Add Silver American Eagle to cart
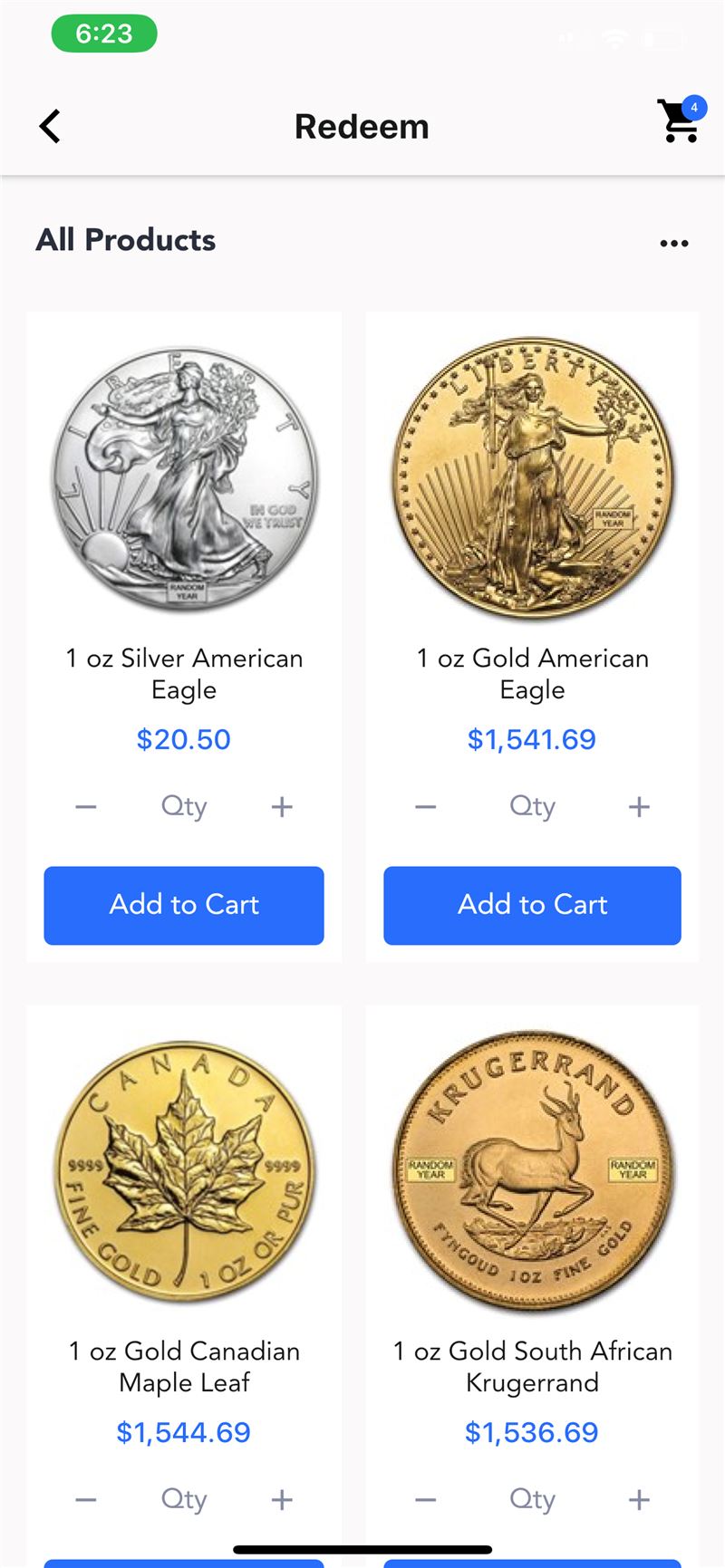Image resolution: width=725 pixels, height=1568 pixels. pos(184,905)
